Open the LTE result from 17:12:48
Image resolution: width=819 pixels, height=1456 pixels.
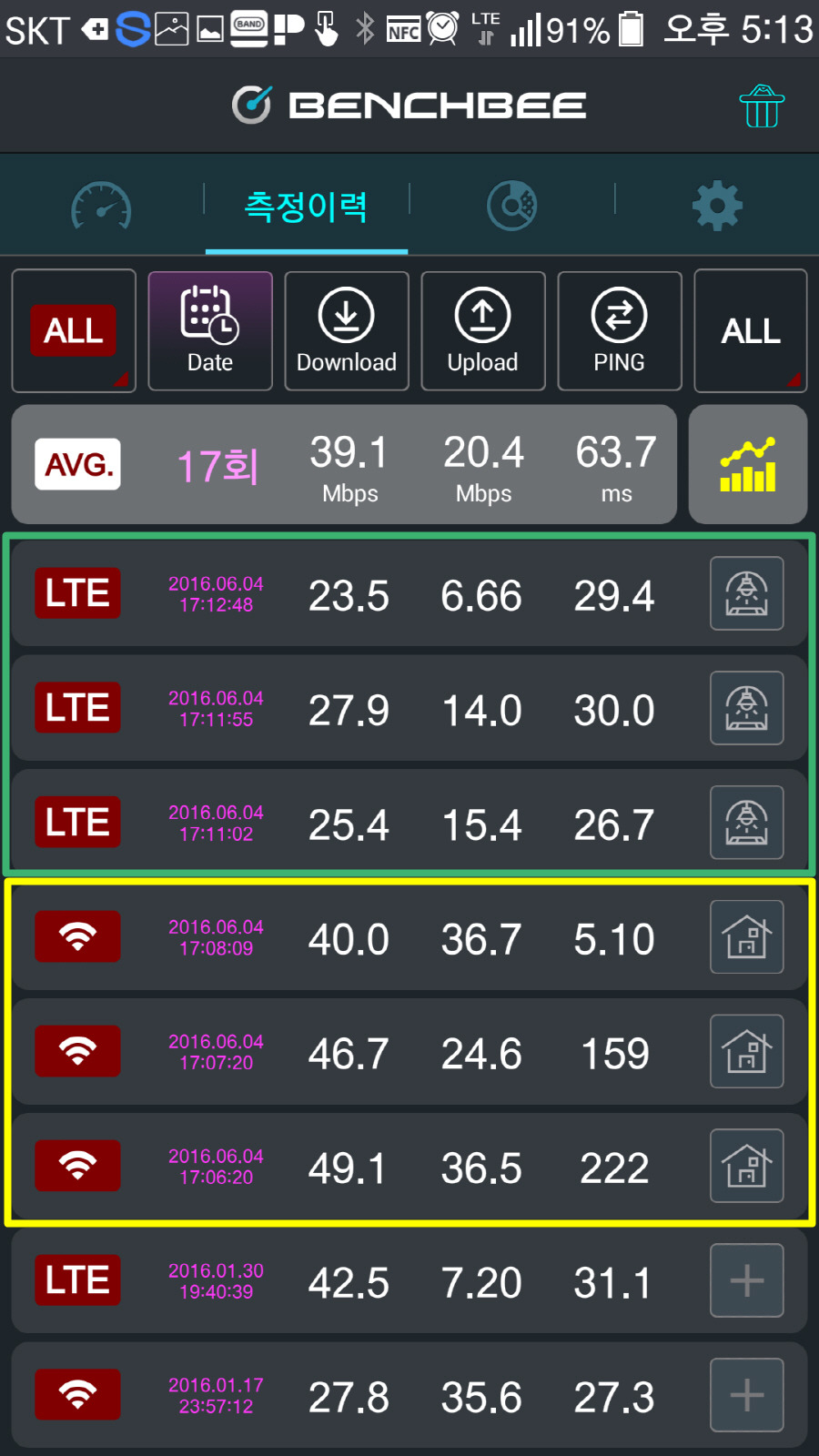click(409, 593)
